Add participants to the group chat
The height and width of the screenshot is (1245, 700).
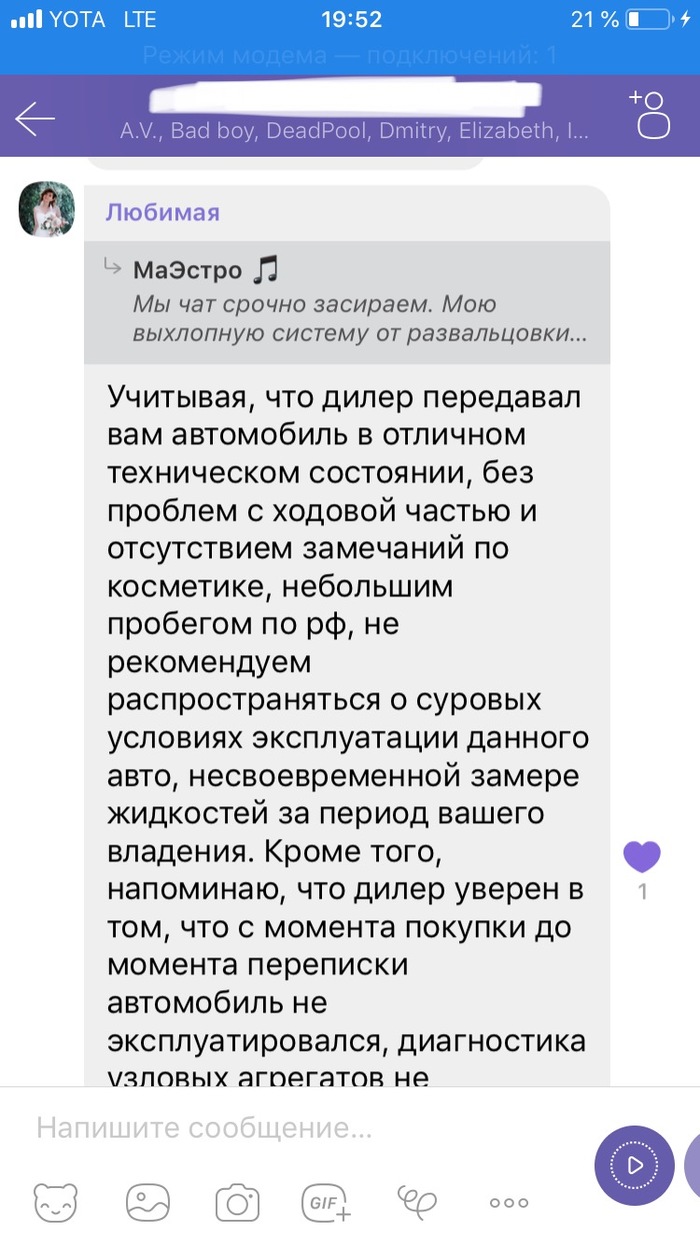649,116
